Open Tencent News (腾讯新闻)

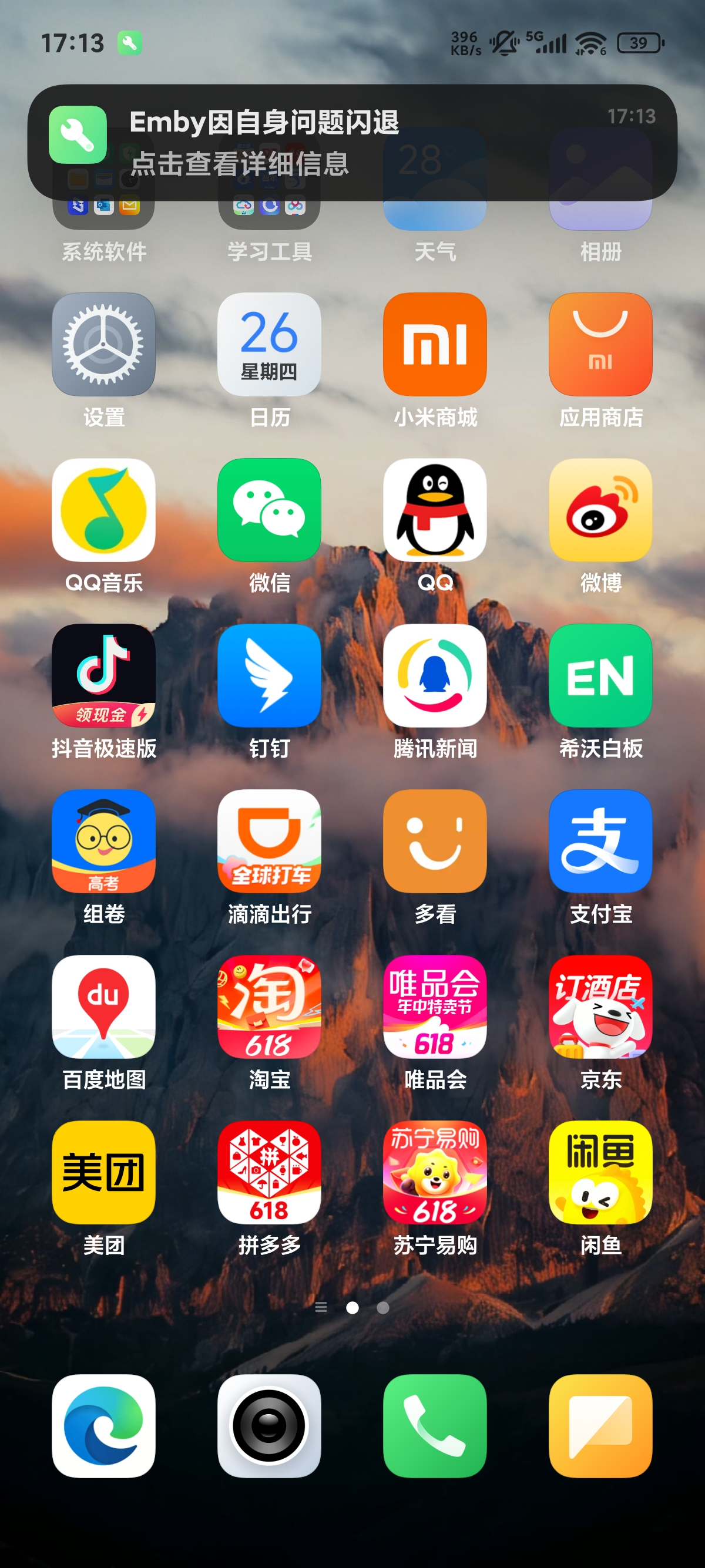[x=435, y=676]
